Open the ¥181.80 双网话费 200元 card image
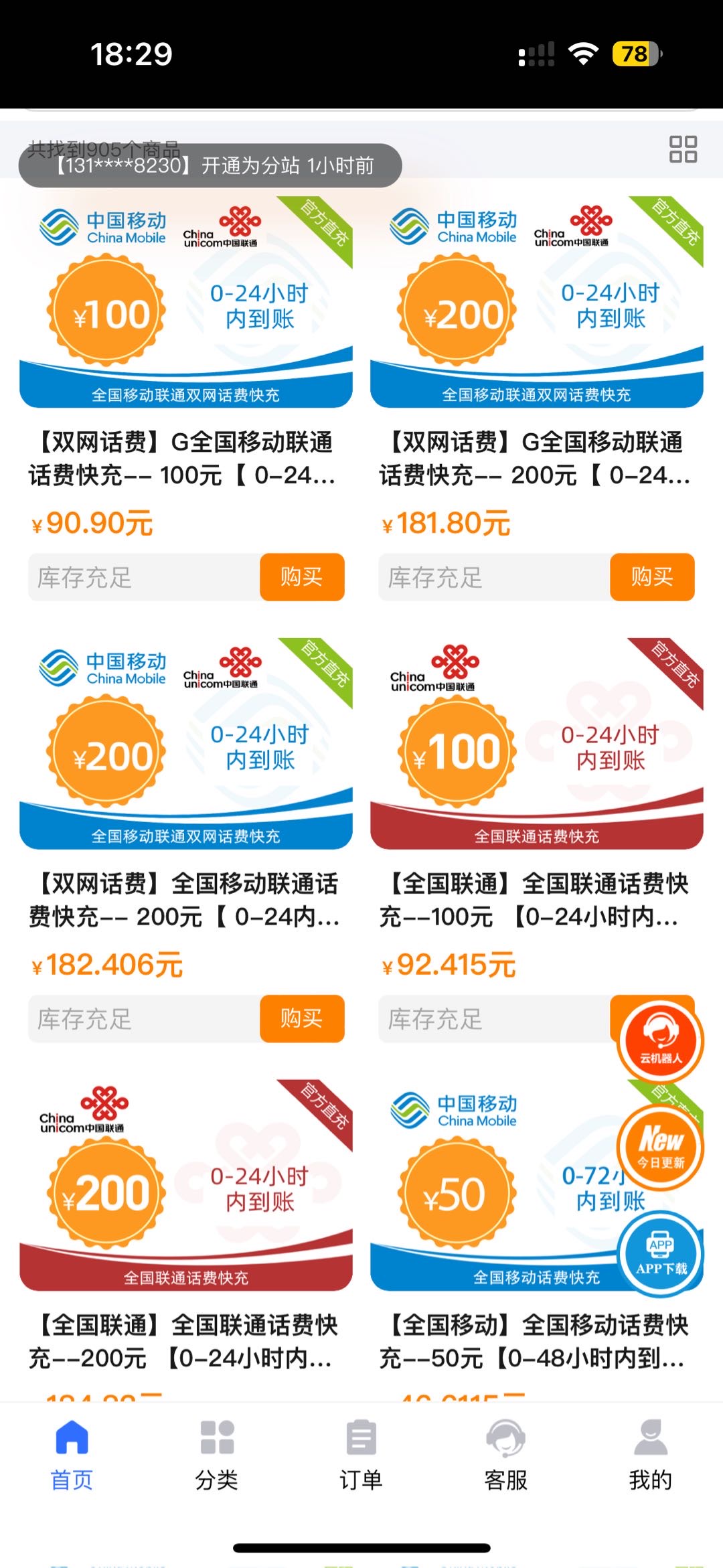723x1568 pixels. point(536,301)
